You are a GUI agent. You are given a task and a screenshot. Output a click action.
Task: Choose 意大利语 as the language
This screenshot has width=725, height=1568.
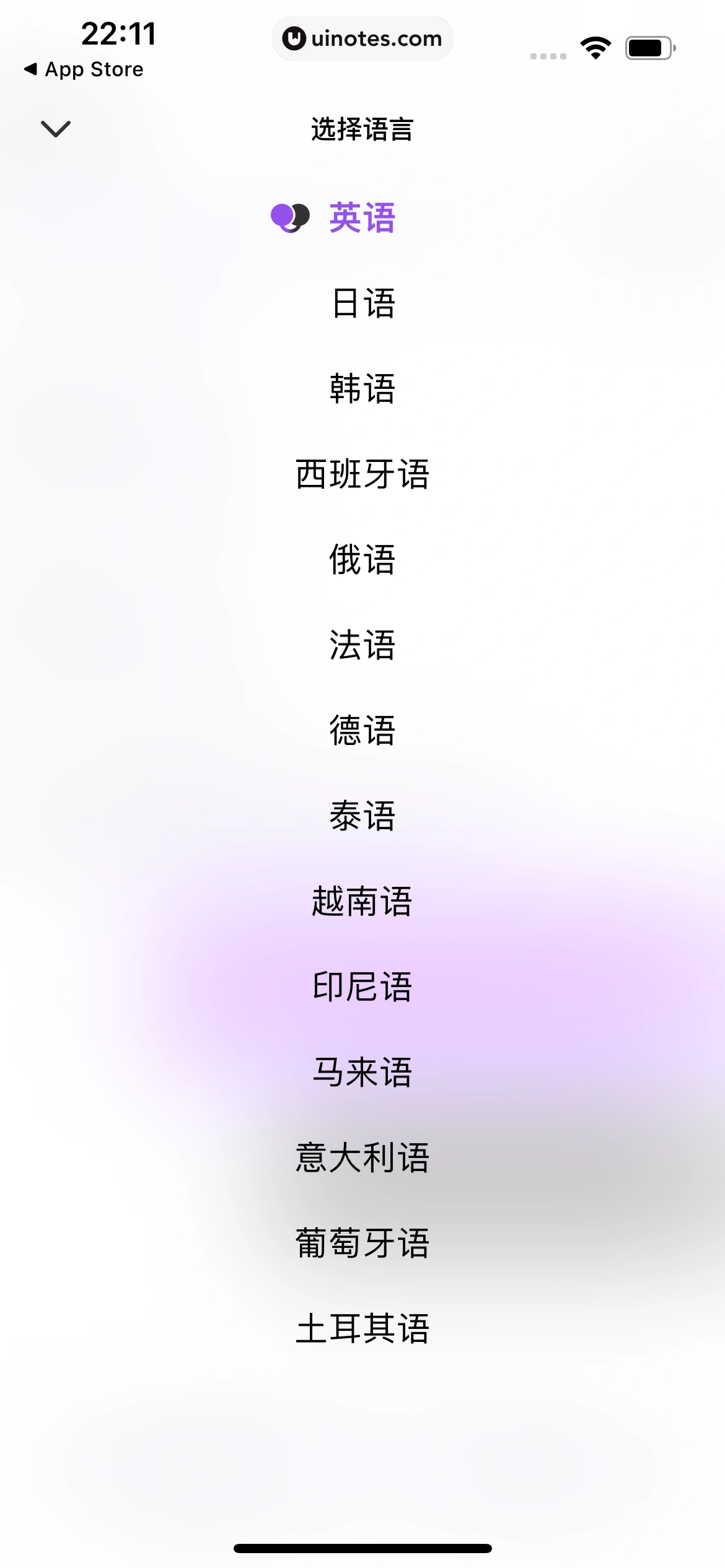coord(362,1158)
